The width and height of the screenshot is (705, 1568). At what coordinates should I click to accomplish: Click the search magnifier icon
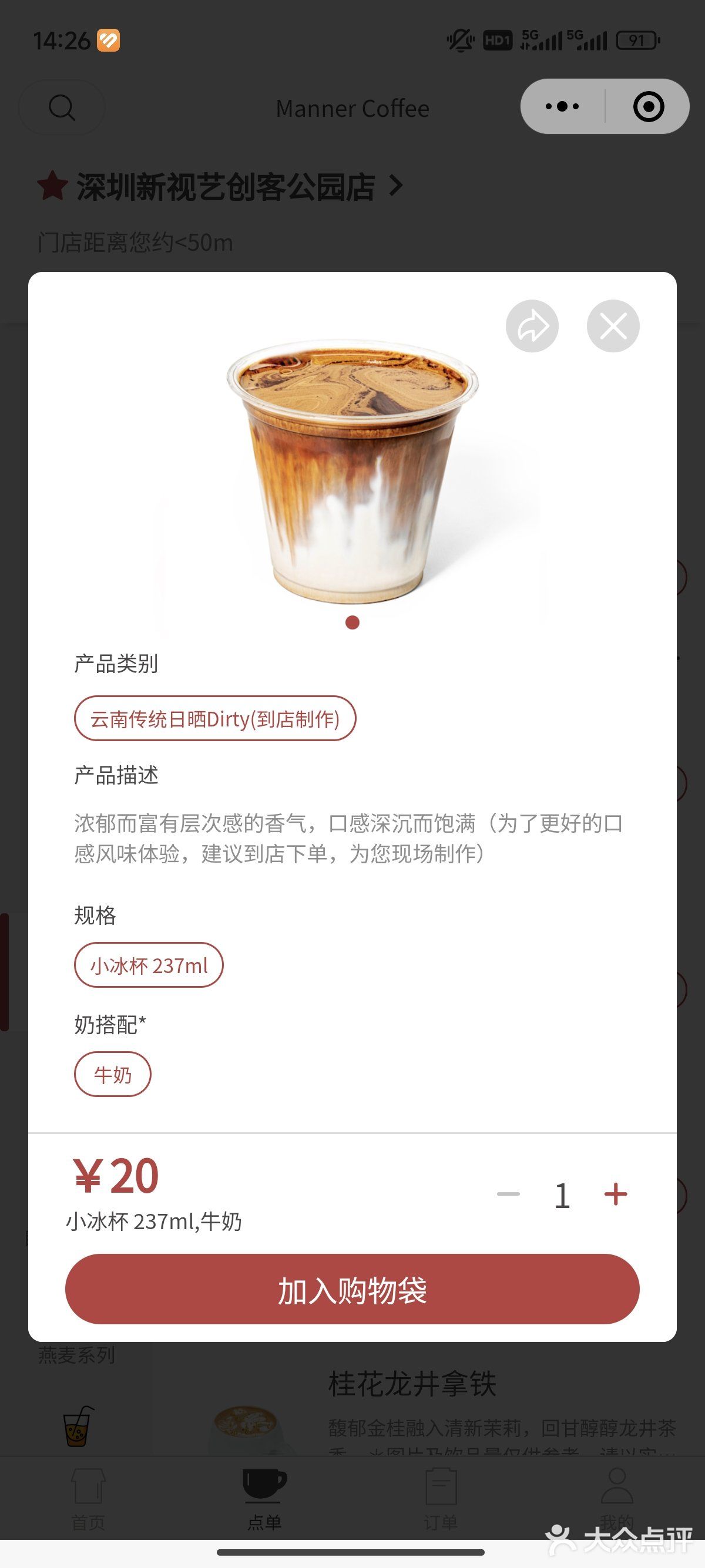tap(61, 108)
